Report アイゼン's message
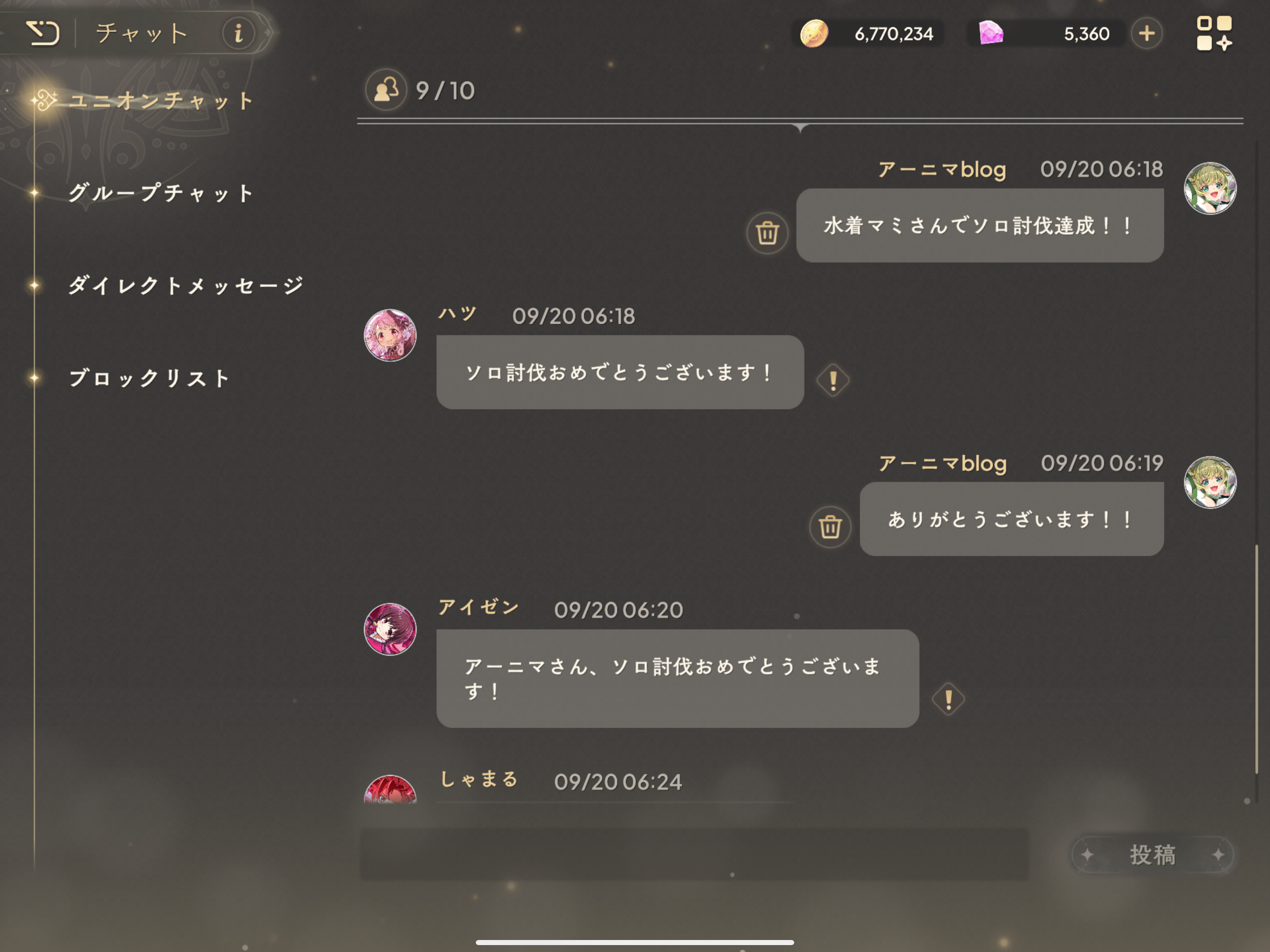1270x952 pixels. [948, 700]
